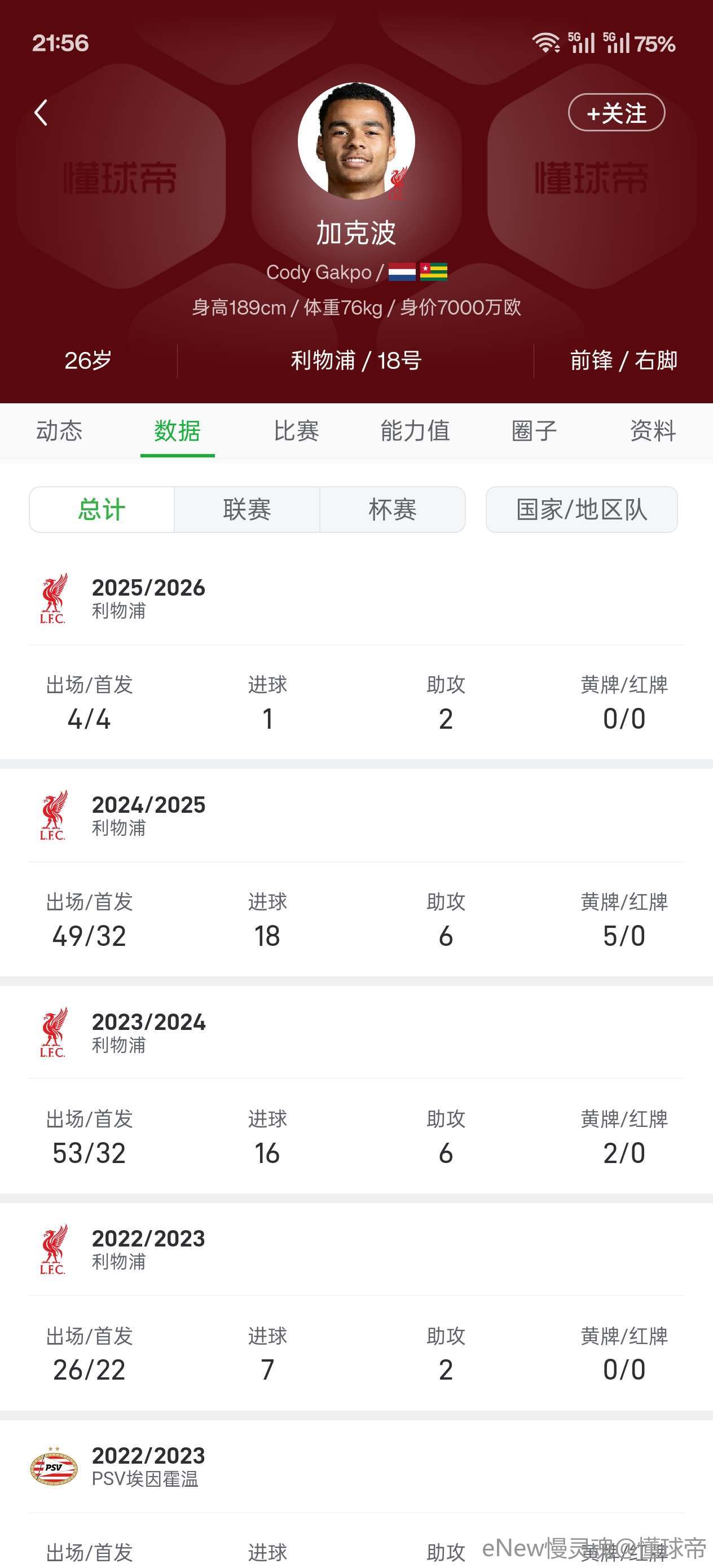Viewport: 713px width, 1568px height.
Task: Open Gakpo's profile avatar photo
Action: tap(356, 141)
